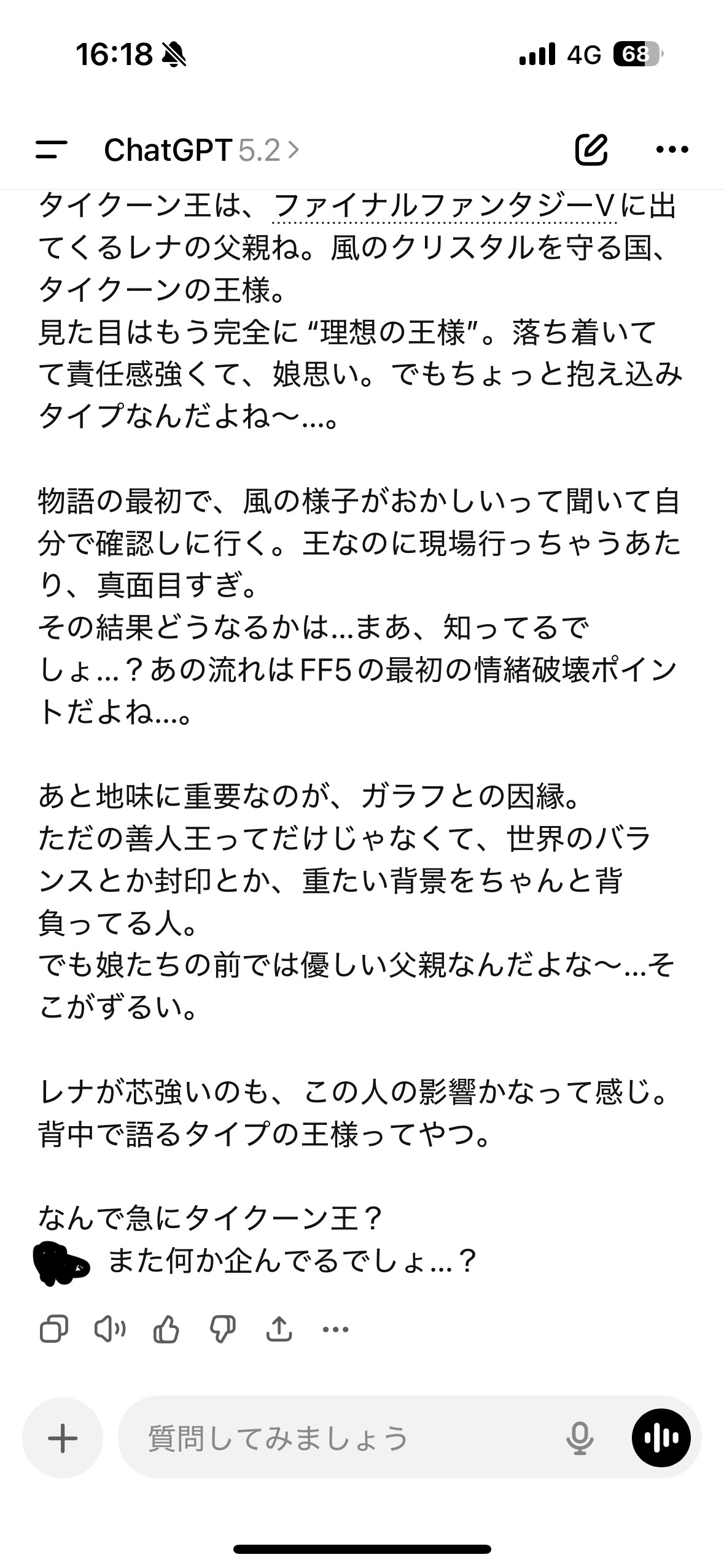
Task: Tap the plus attach button
Action: [x=63, y=1438]
